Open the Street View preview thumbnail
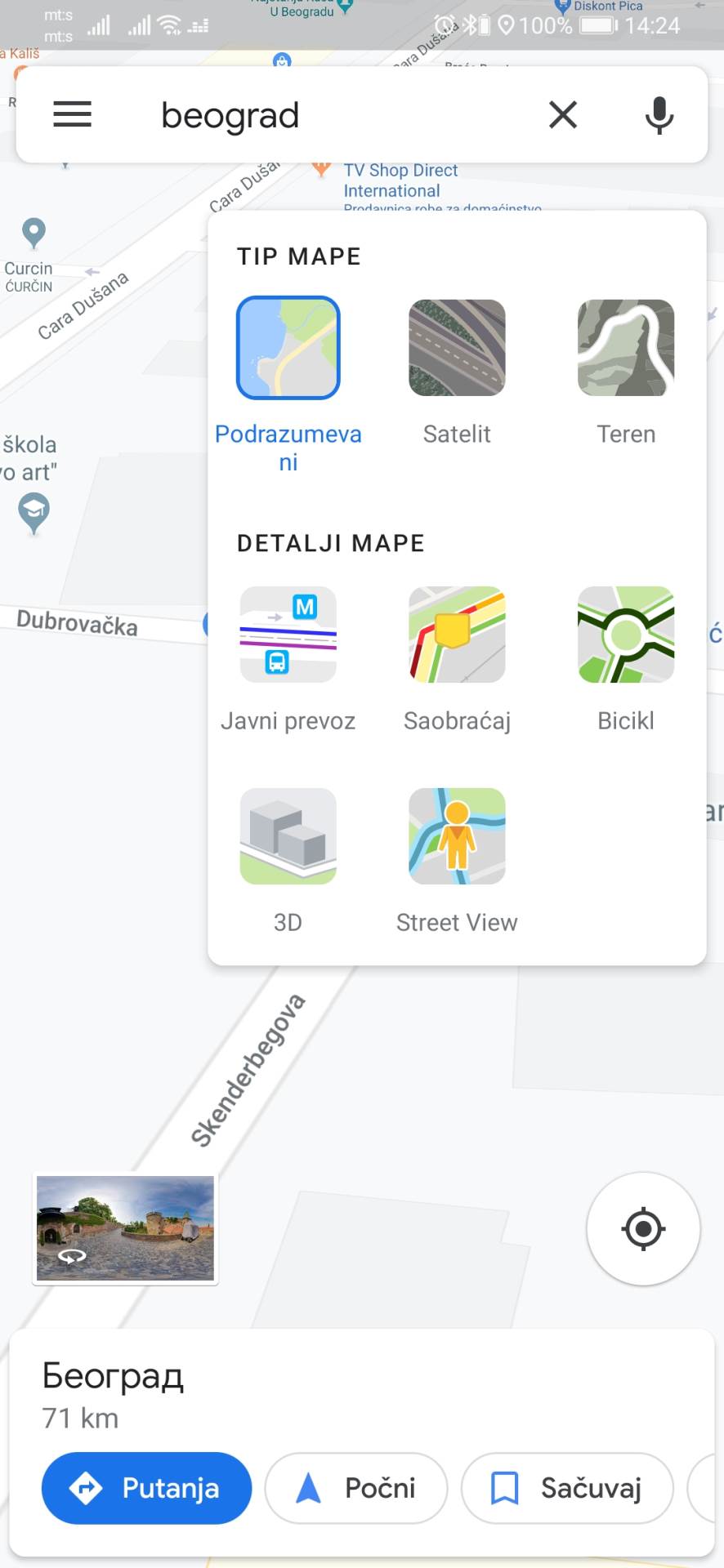This screenshot has width=724, height=1568. point(124,1228)
